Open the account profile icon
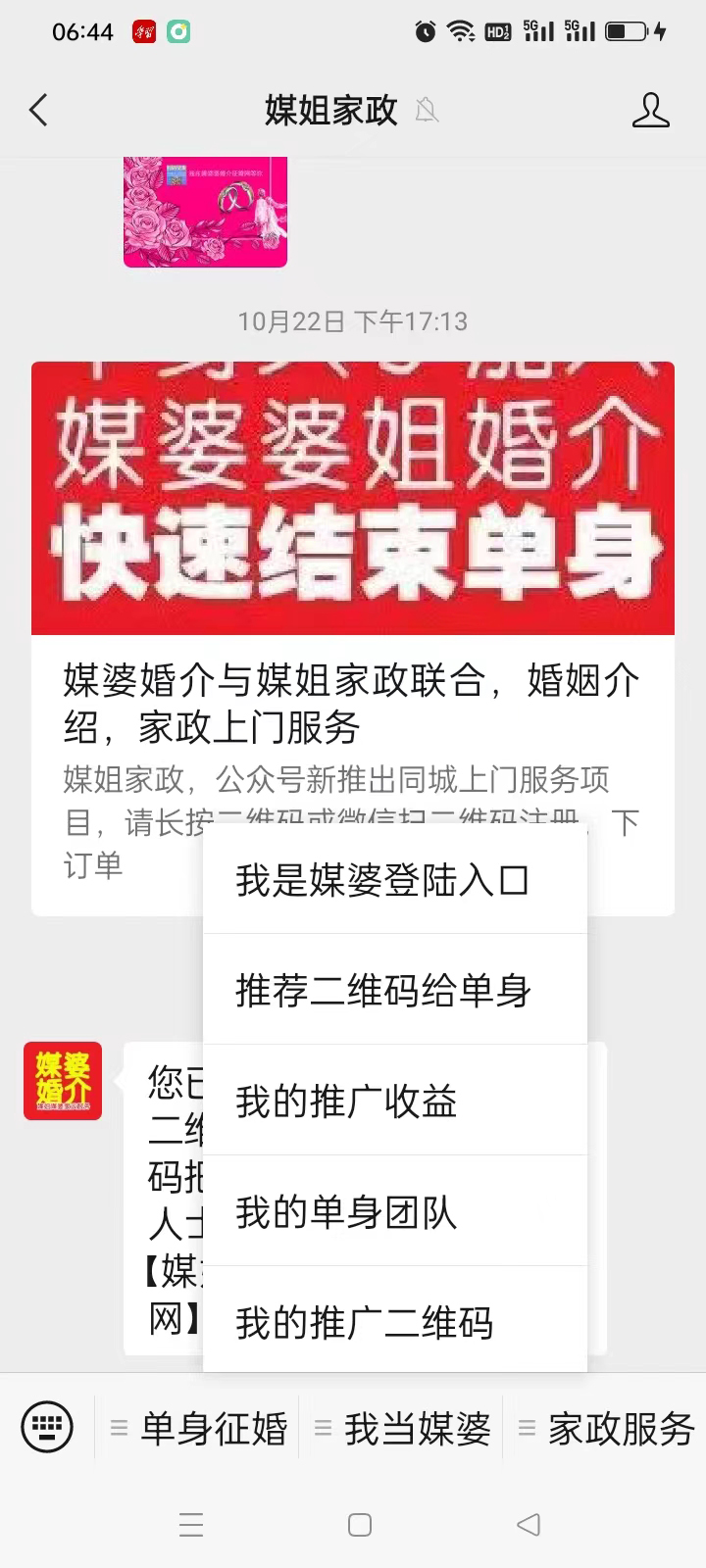 [x=650, y=110]
